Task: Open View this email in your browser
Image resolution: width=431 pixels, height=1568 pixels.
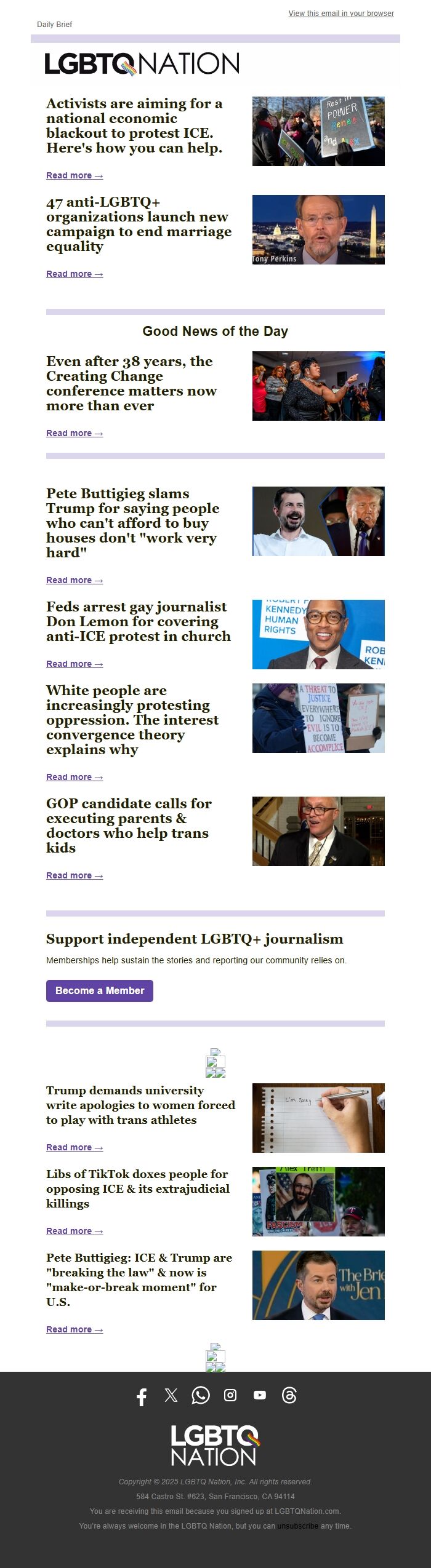Action: click(x=341, y=14)
